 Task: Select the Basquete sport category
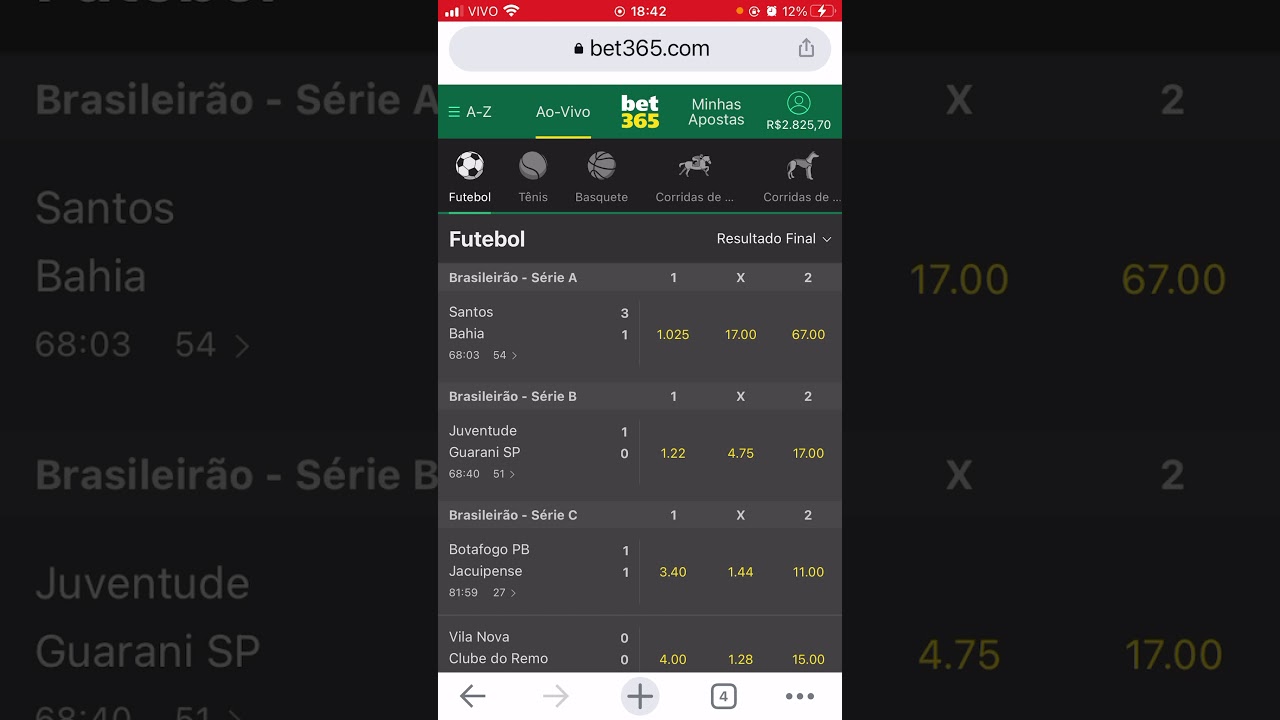[x=601, y=177]
